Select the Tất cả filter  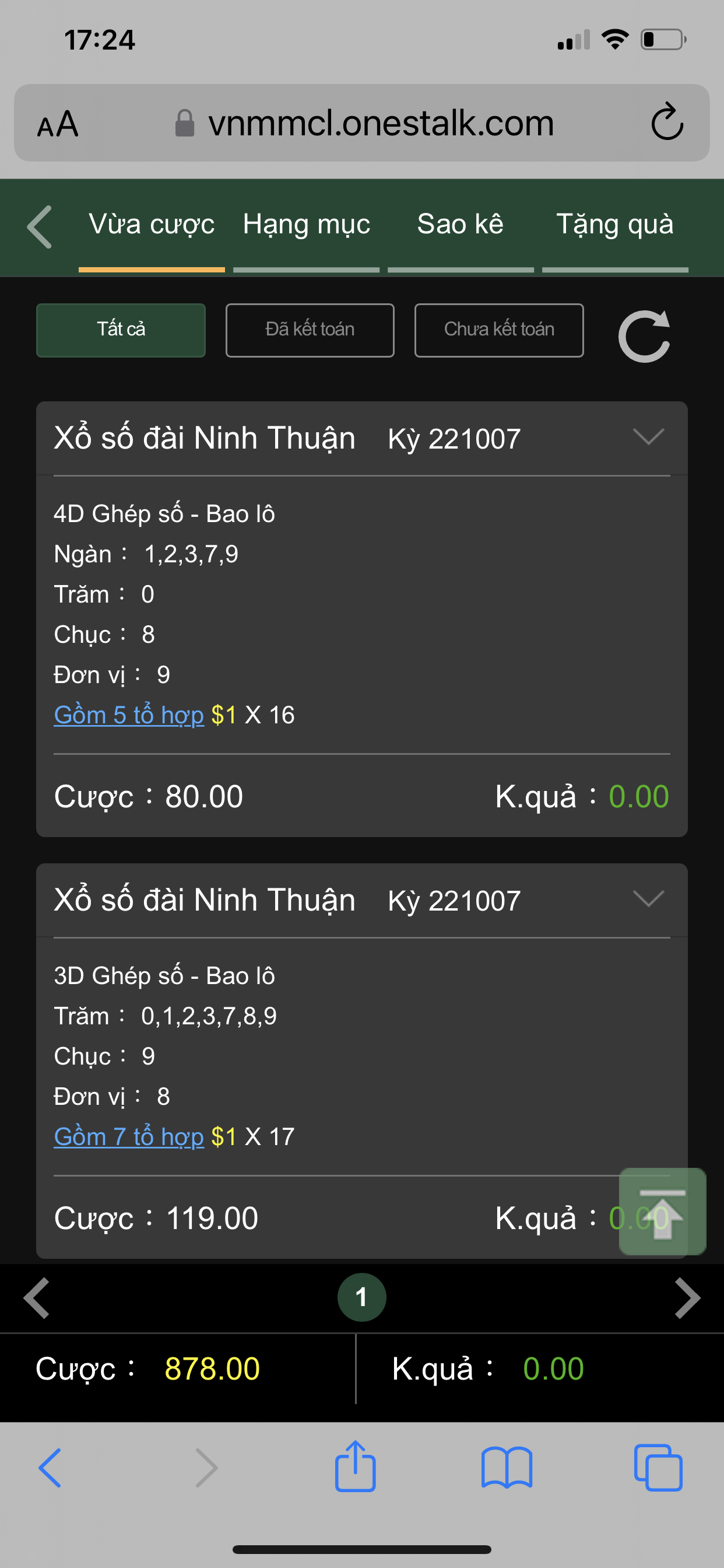coord(121,330)
